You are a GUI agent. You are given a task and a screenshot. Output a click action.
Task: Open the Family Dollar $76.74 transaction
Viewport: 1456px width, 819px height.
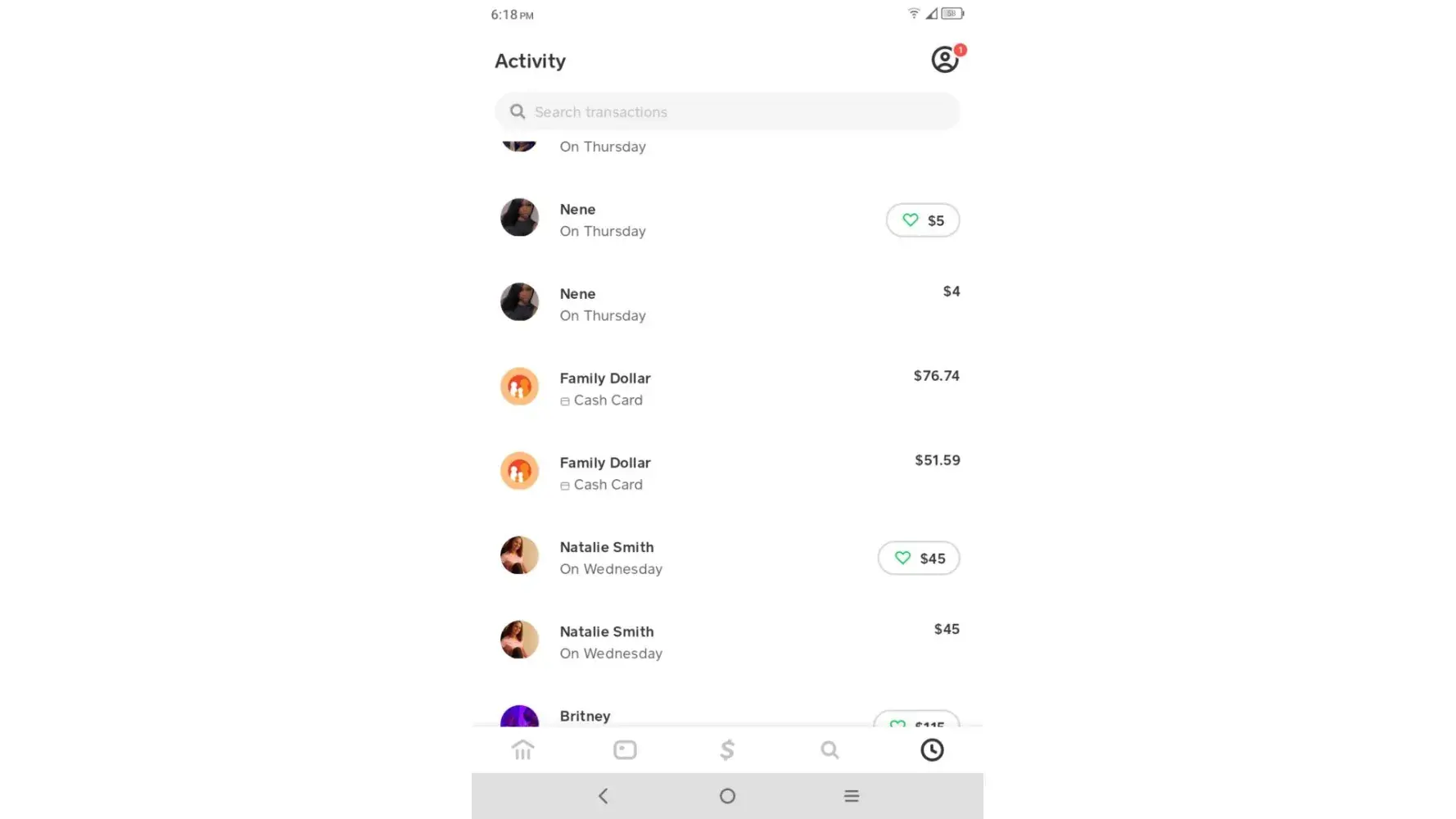pos(727,388)
